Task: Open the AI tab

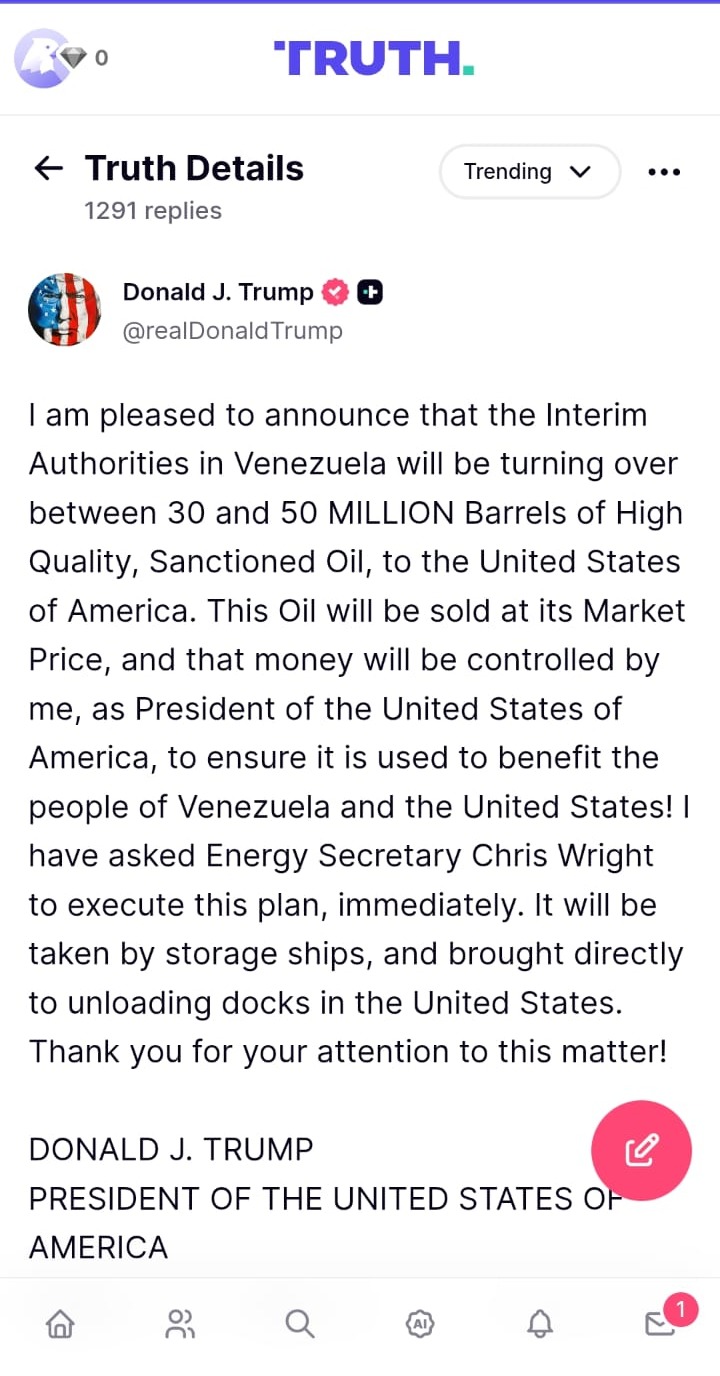Action: (420, 1324)
